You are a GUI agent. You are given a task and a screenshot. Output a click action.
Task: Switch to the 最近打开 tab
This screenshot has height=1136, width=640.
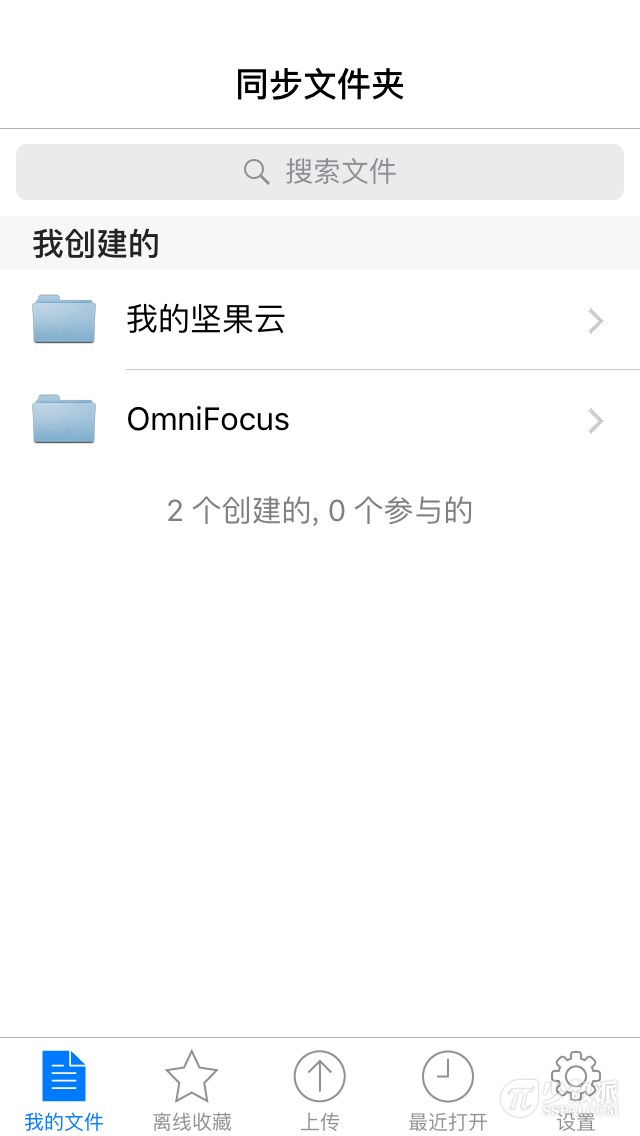click(448, 1090)
